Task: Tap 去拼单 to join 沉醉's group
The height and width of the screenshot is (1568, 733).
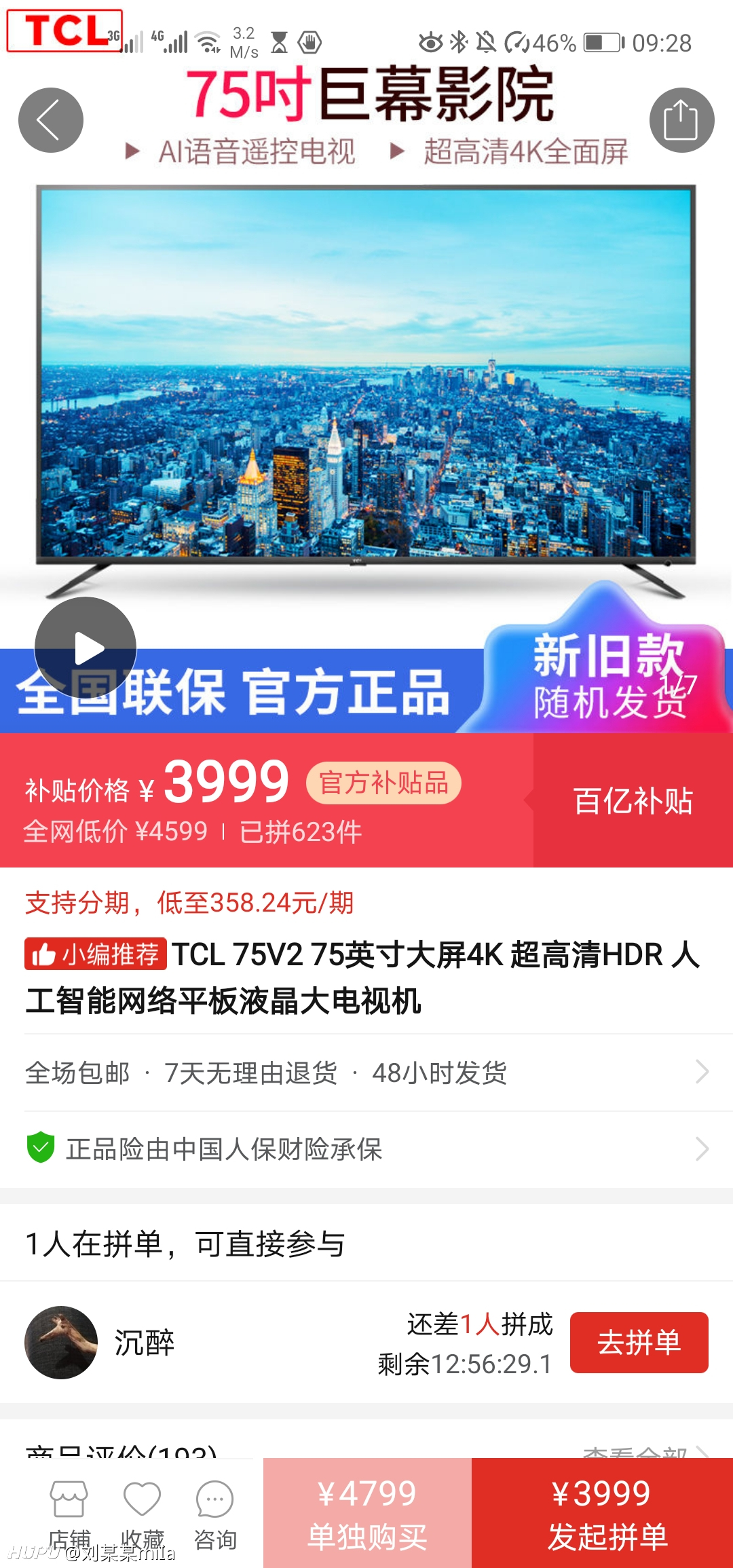Action: (x=639, y=1342)
